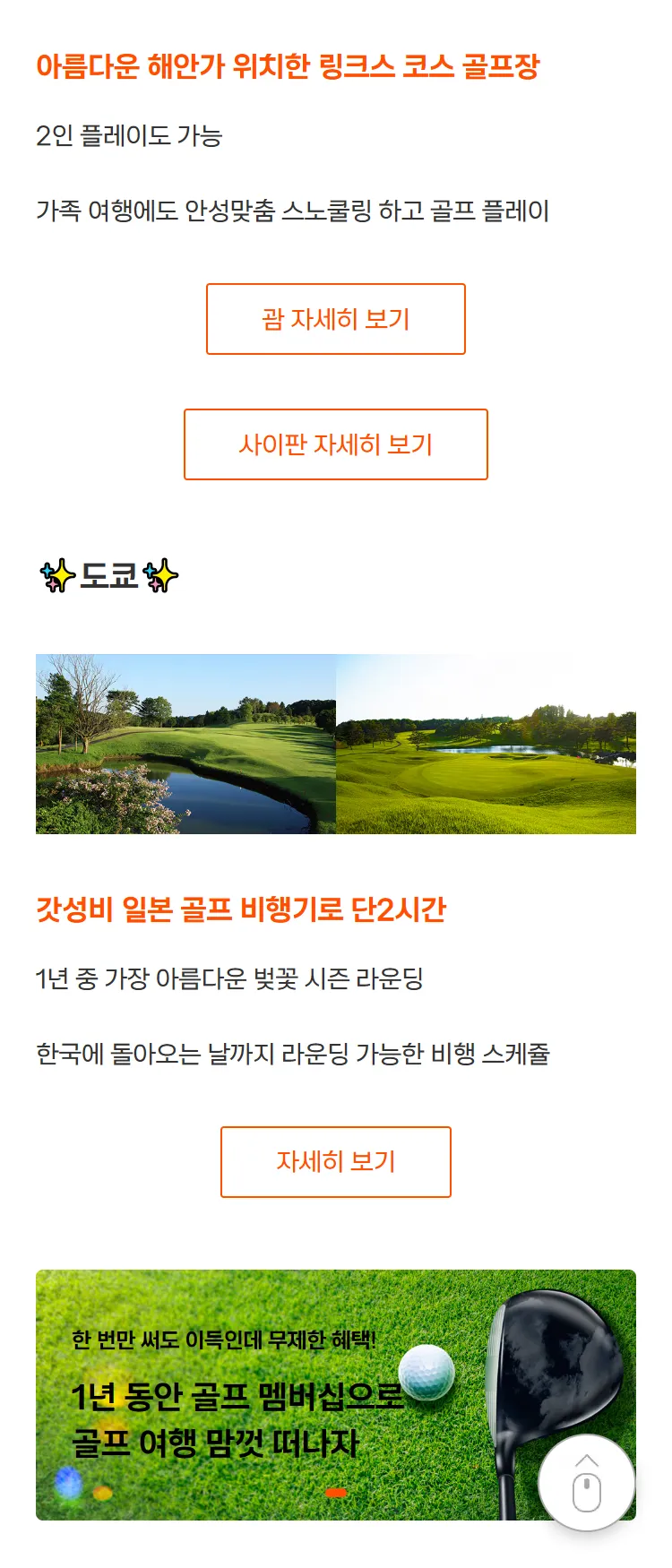
Task: Open 괌 자세히 보기 button
Action: click(x=335, y=319)
